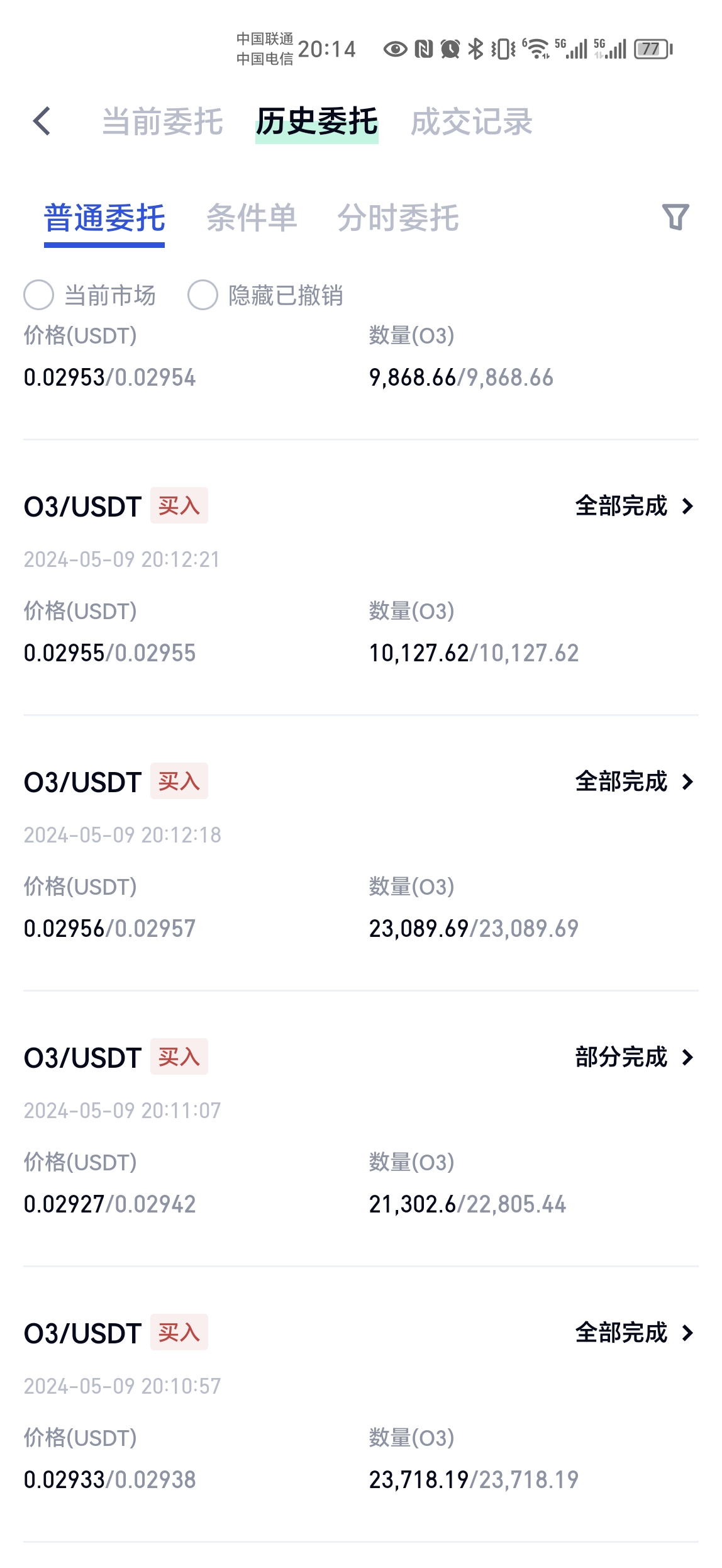This screenshot has width=722, height=1568.
Task: Open the 成交记录 tab
Action: 472,121
